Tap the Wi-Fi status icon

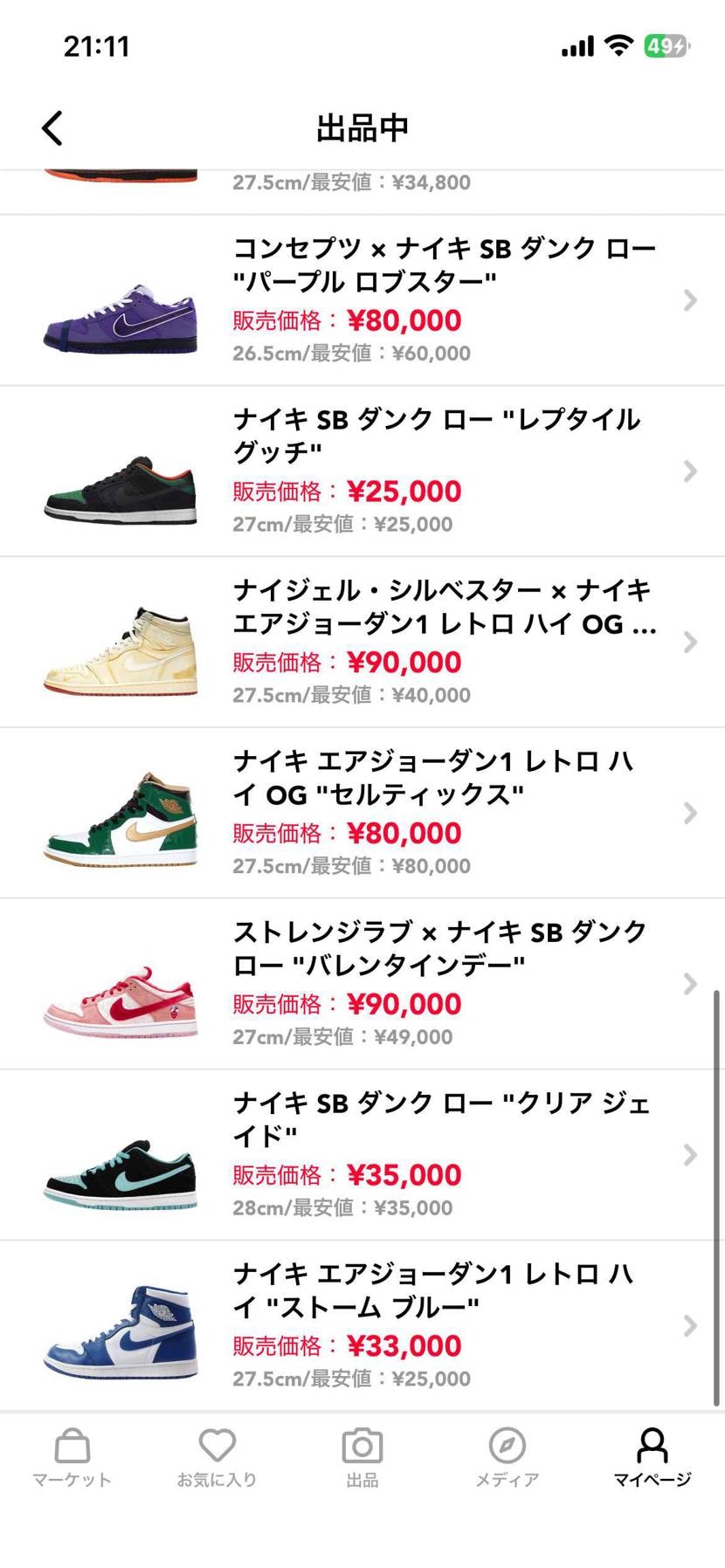point(620,45)
